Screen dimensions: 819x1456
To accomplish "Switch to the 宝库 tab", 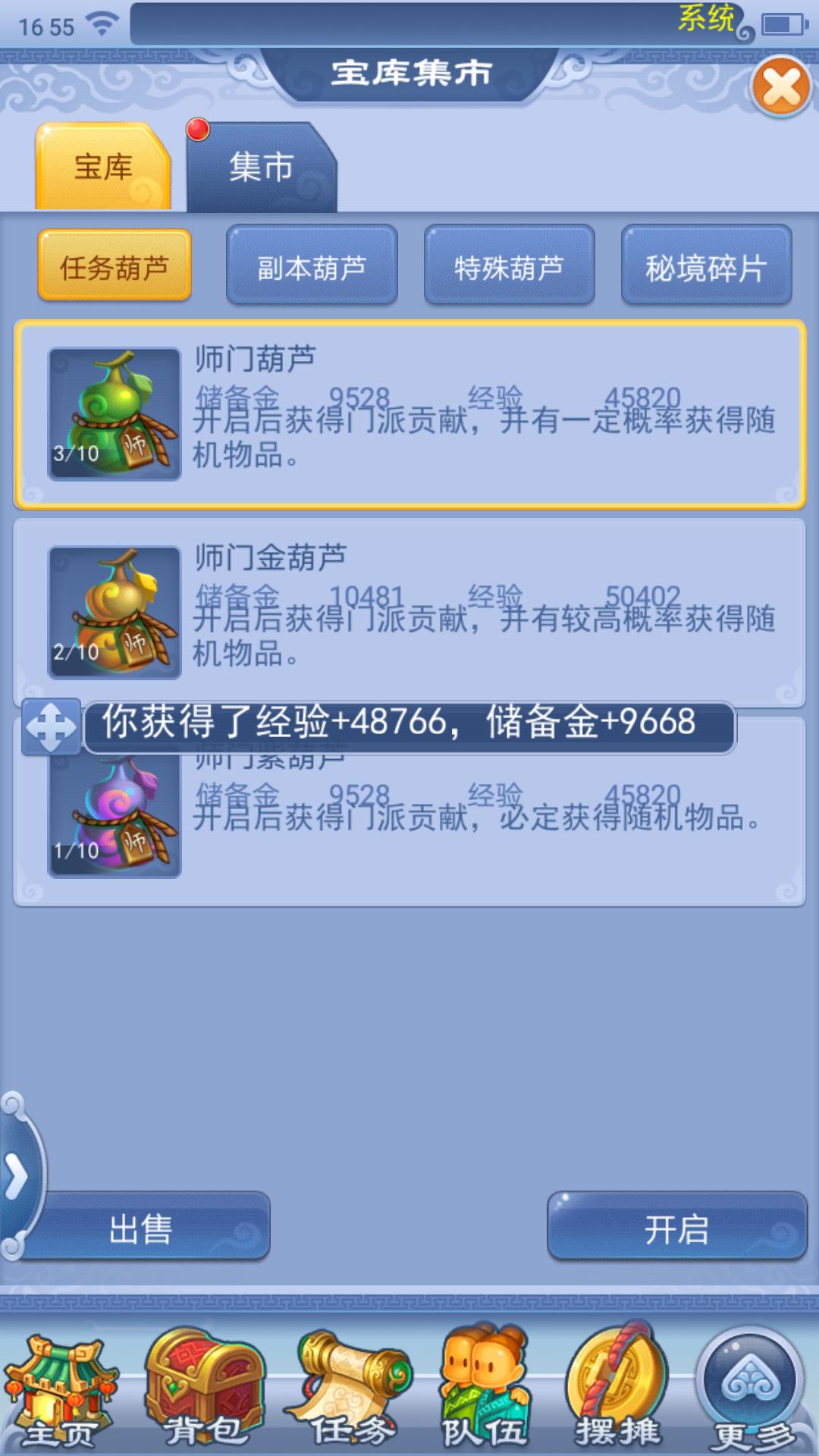I will [x=103, y=167].
